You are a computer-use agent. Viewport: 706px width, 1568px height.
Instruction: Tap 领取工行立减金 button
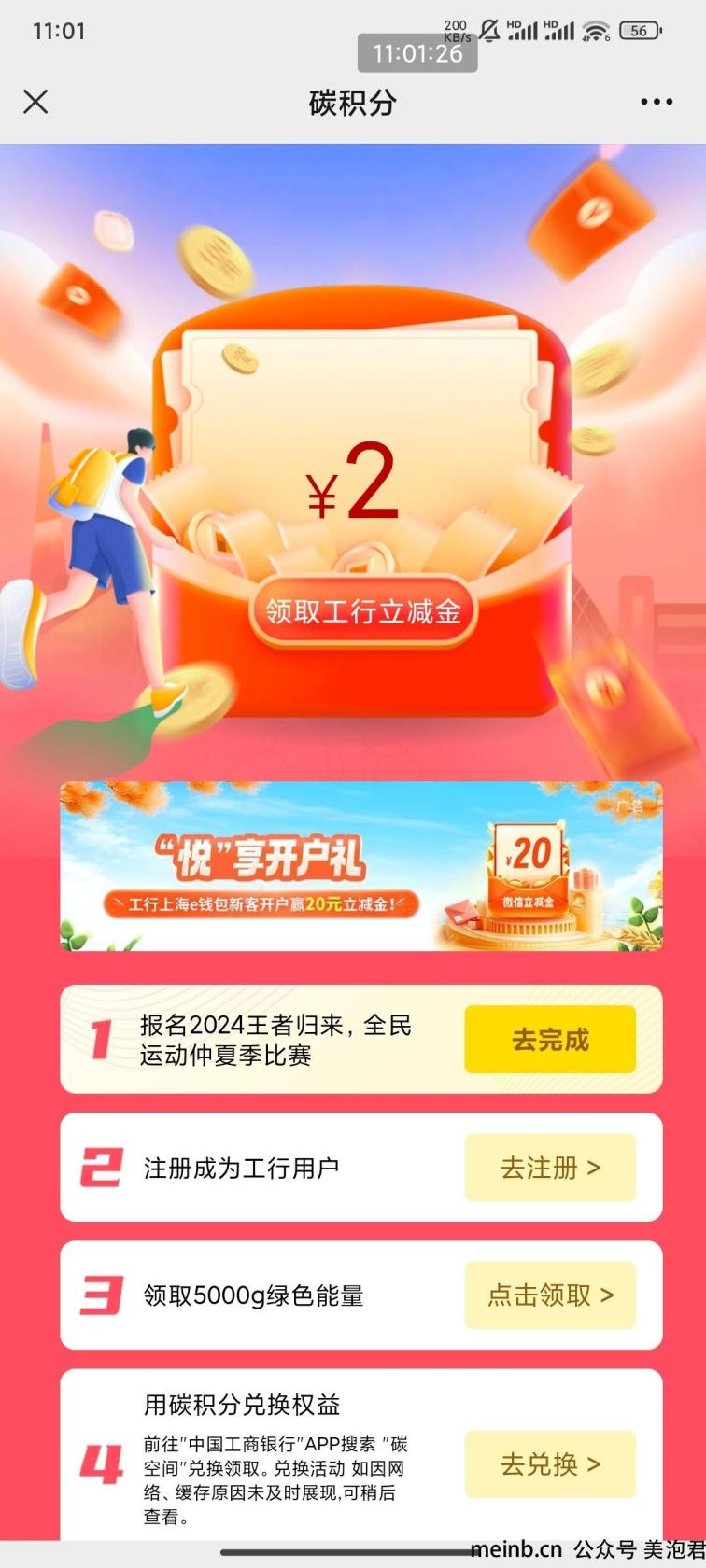coord(362,612)
